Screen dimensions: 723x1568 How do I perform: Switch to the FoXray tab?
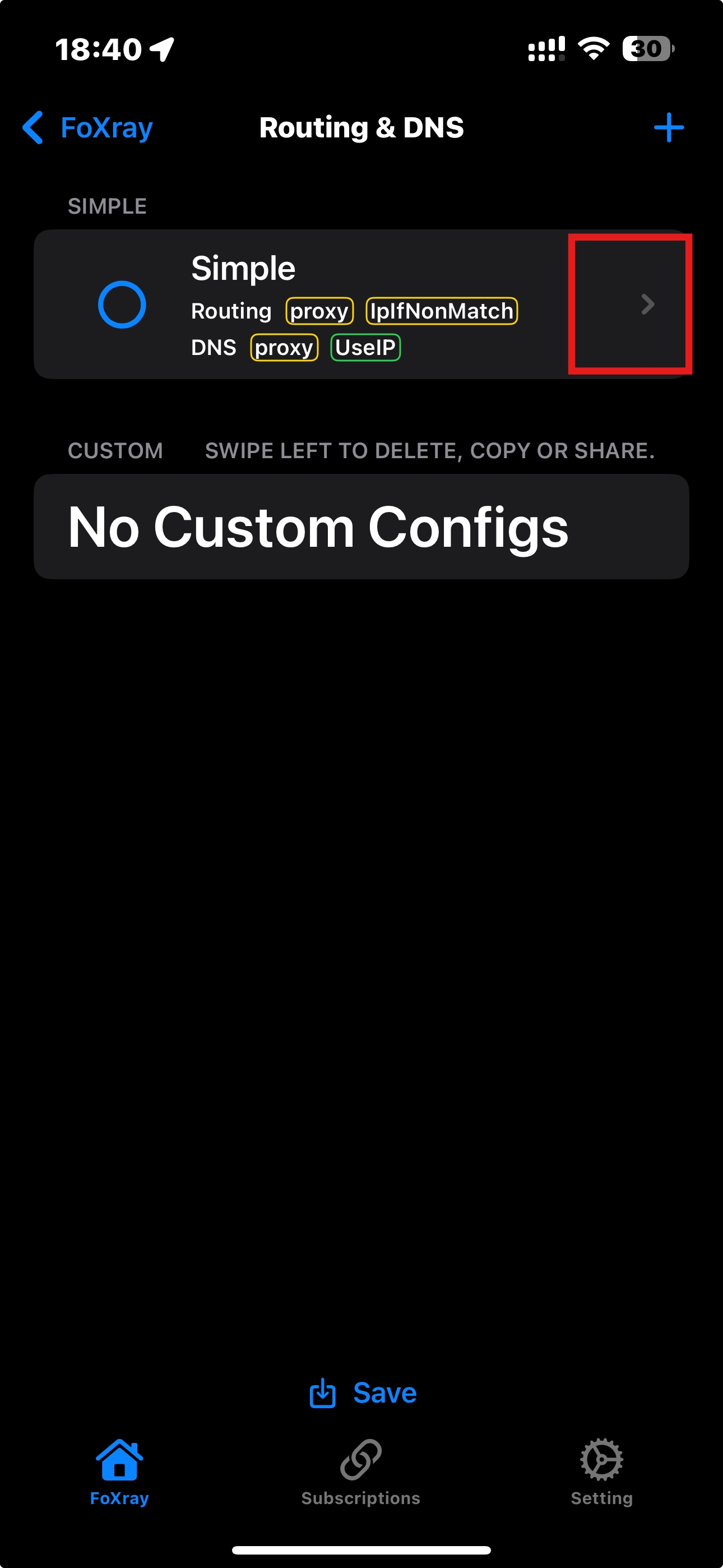click(119, 1472)
